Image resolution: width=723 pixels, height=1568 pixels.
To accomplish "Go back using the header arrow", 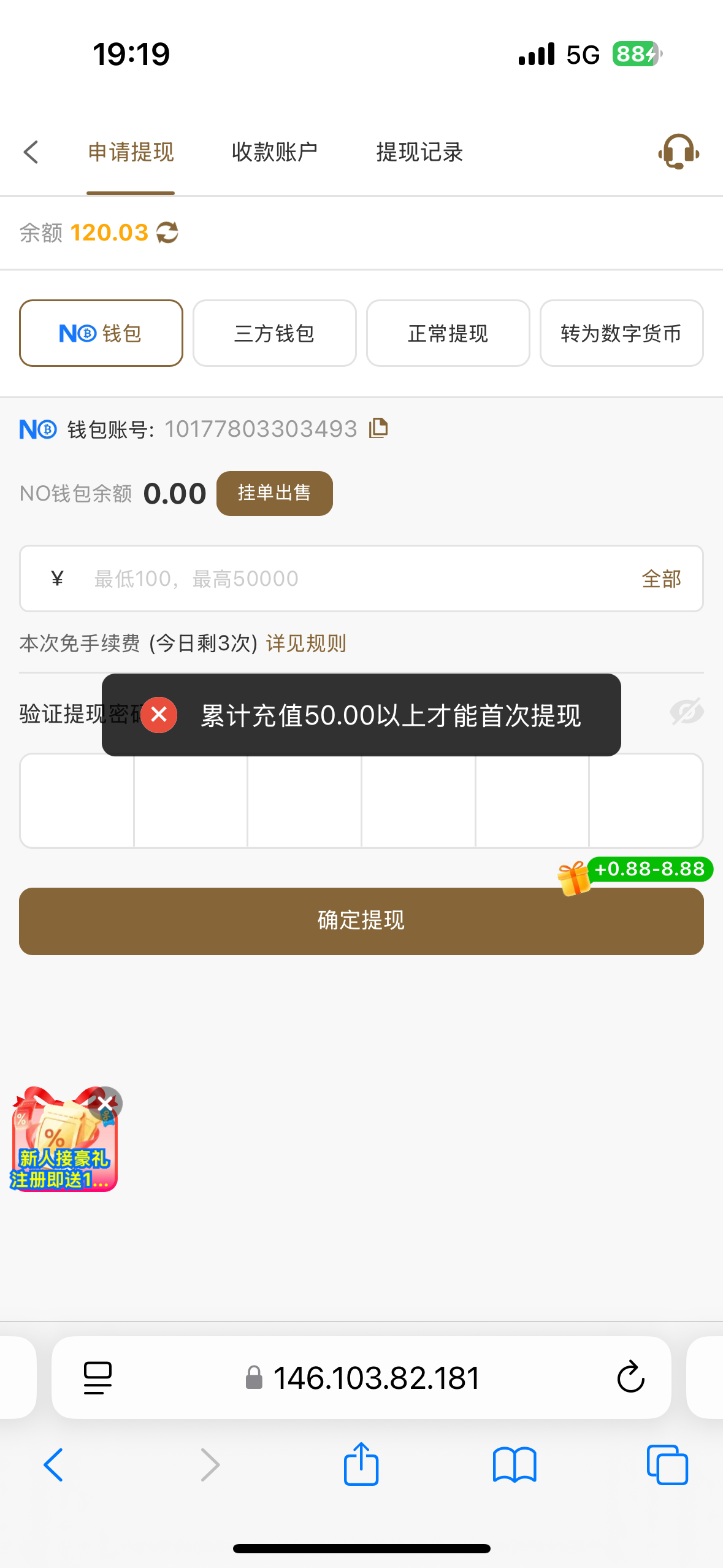I will [x=31, y=152].
